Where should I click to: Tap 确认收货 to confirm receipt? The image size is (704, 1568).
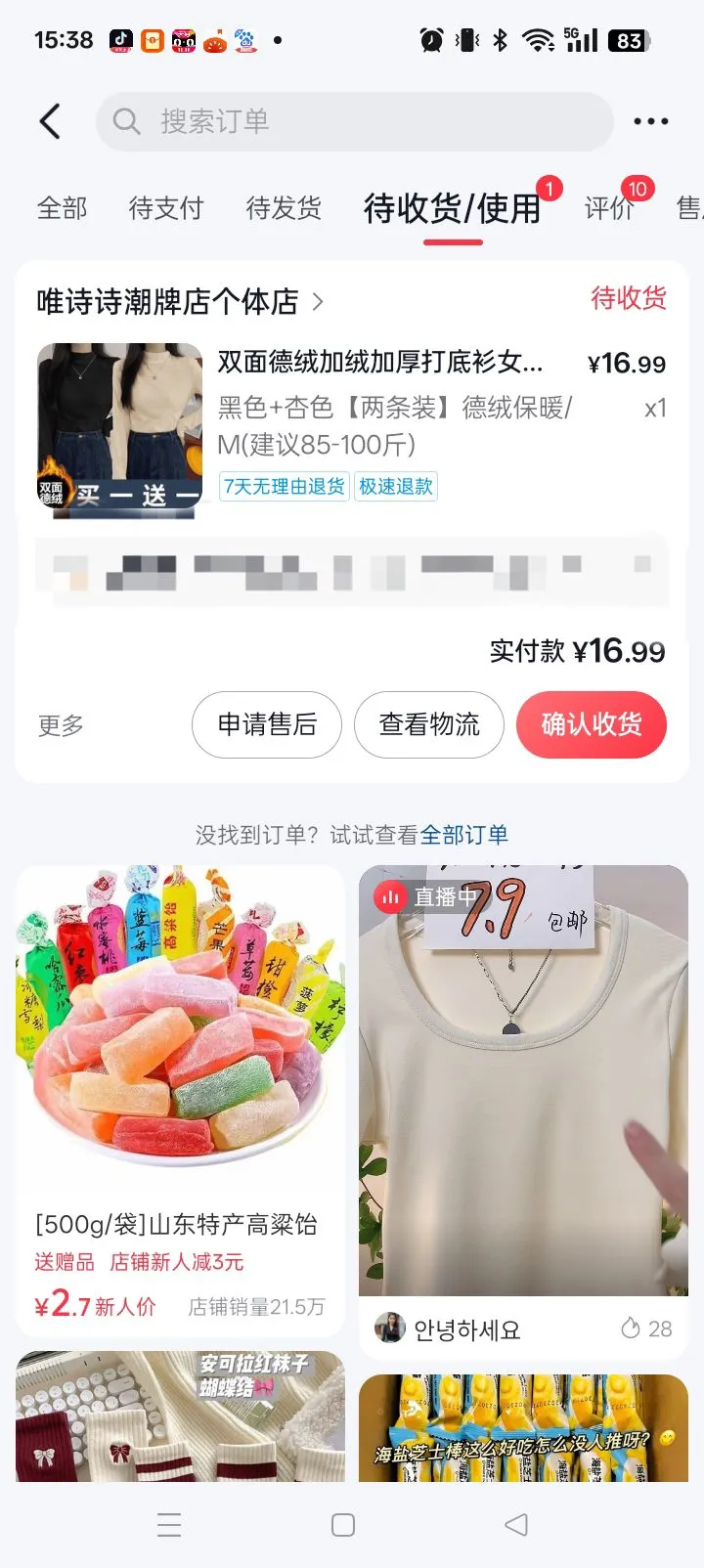[x=591, y=724]
